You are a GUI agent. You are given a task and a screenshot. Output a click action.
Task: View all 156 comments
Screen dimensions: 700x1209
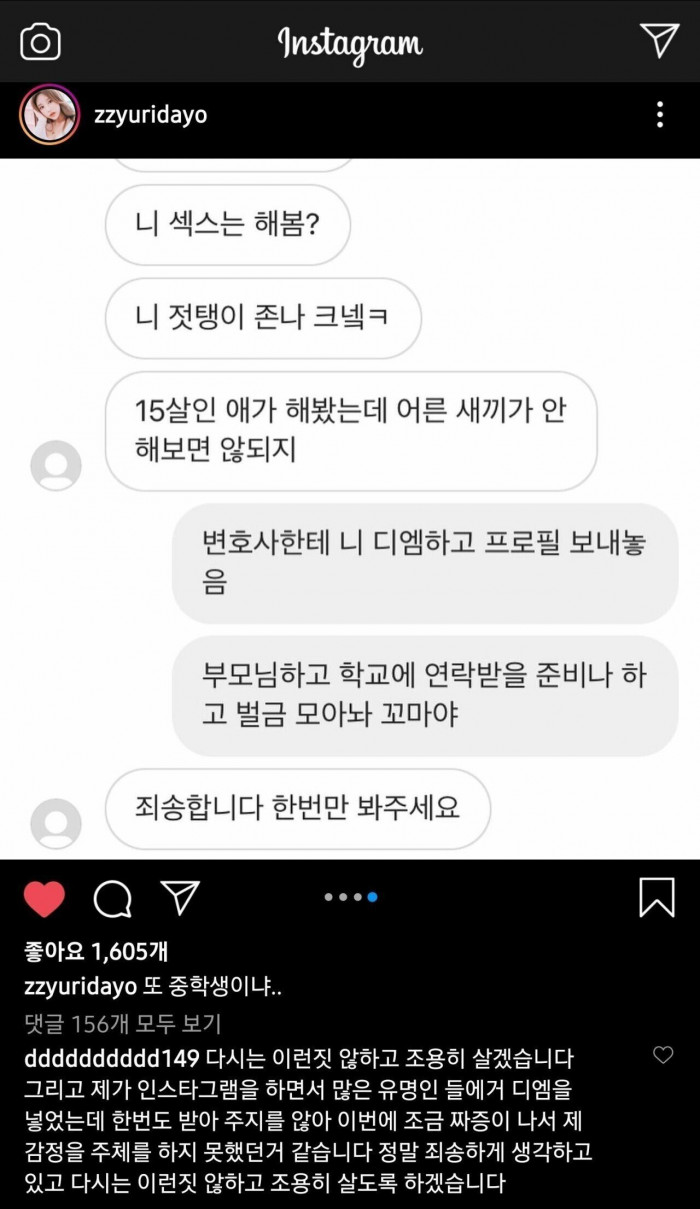[121, 1023]
